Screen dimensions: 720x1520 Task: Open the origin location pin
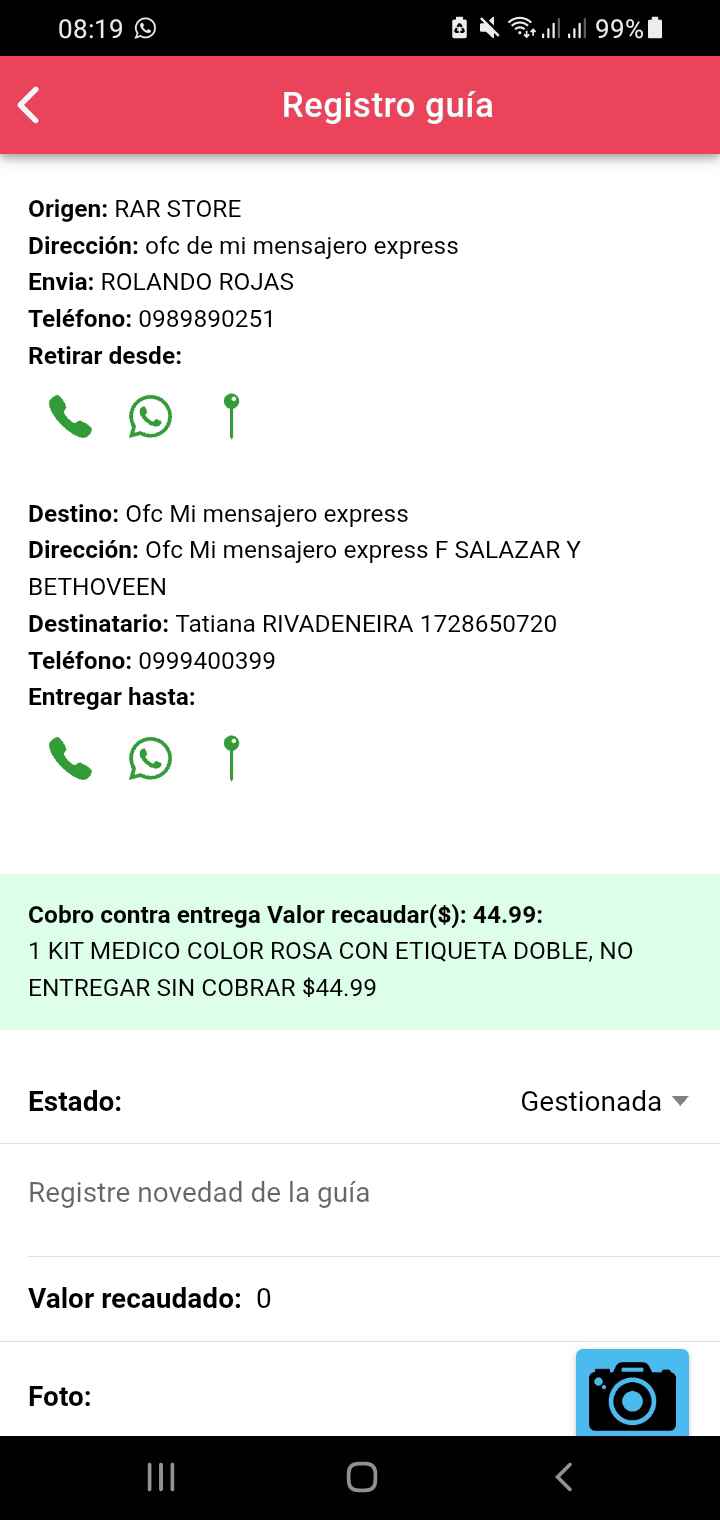pyautogui.click(x=231, y=416)
